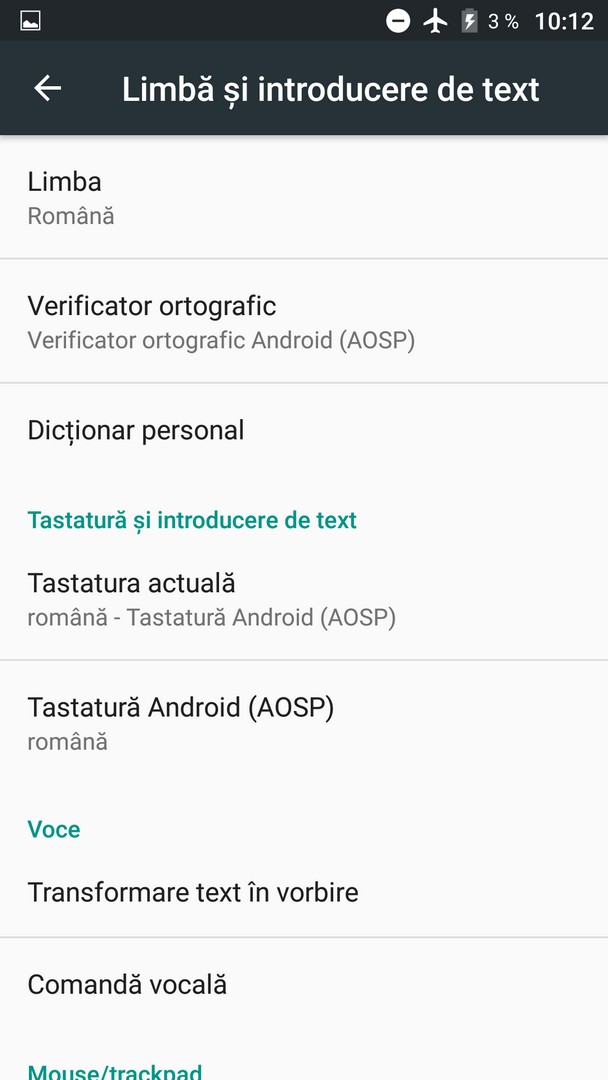608x1080 pixels.
Task: Open Comandă vocală settings
Action: [304, 984]
